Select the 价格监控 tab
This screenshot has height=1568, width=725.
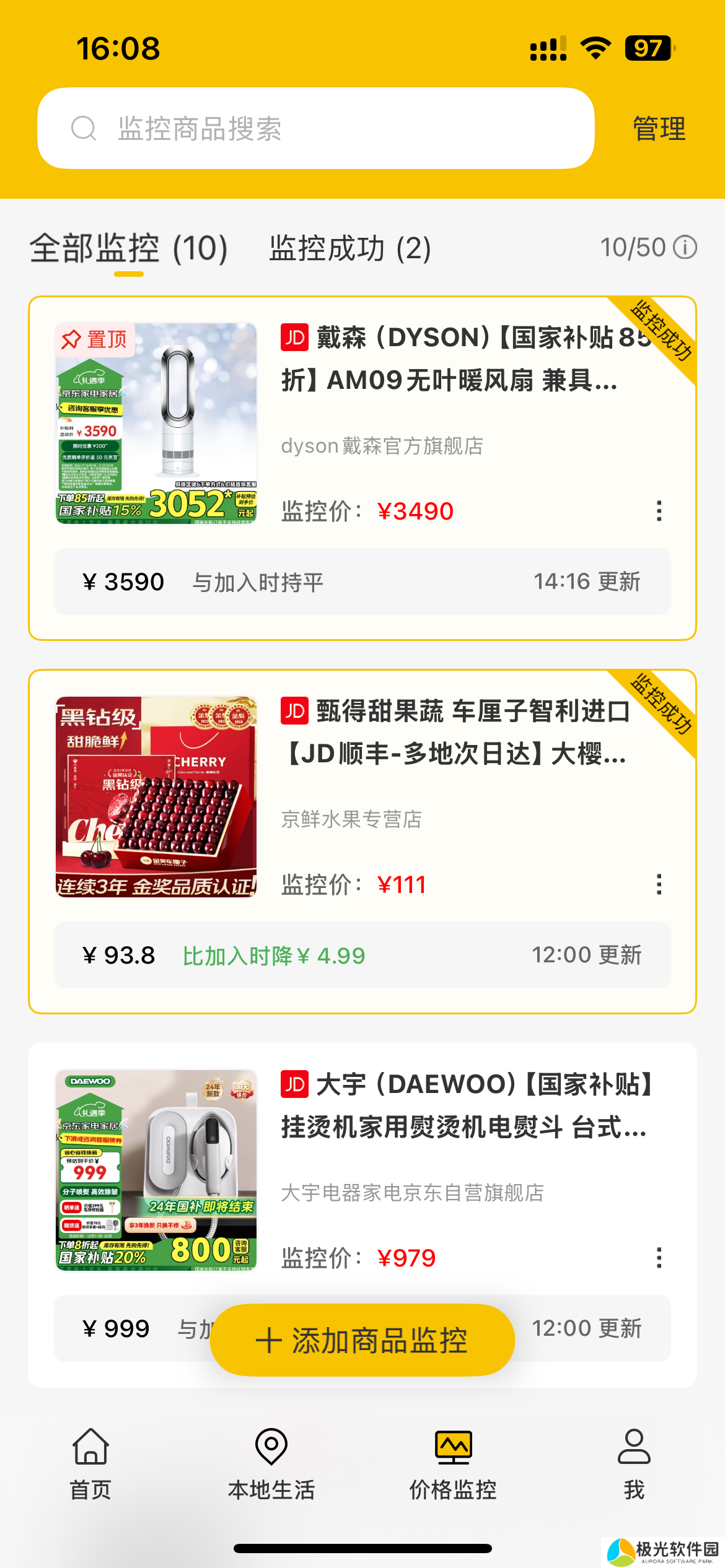click(x=453, y=1464)
